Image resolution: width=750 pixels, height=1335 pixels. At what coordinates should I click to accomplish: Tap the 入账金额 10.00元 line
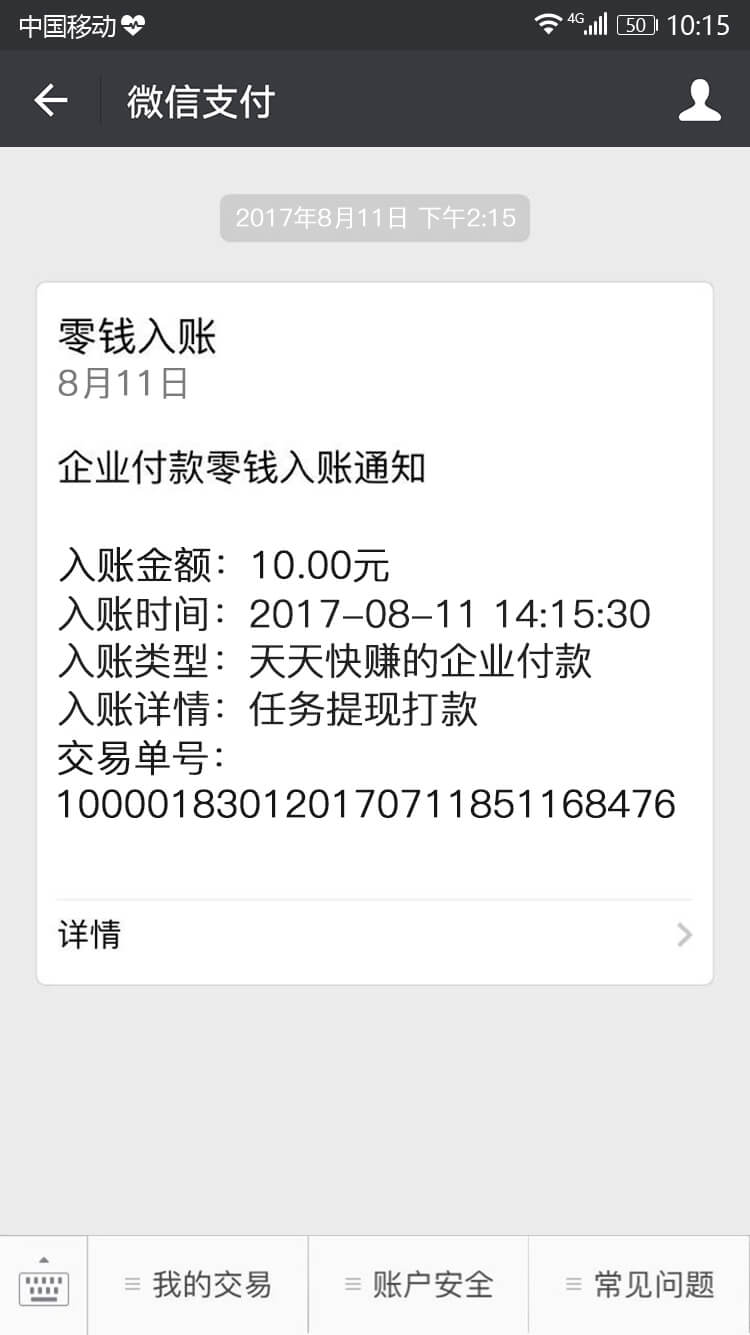pos(225,564)
